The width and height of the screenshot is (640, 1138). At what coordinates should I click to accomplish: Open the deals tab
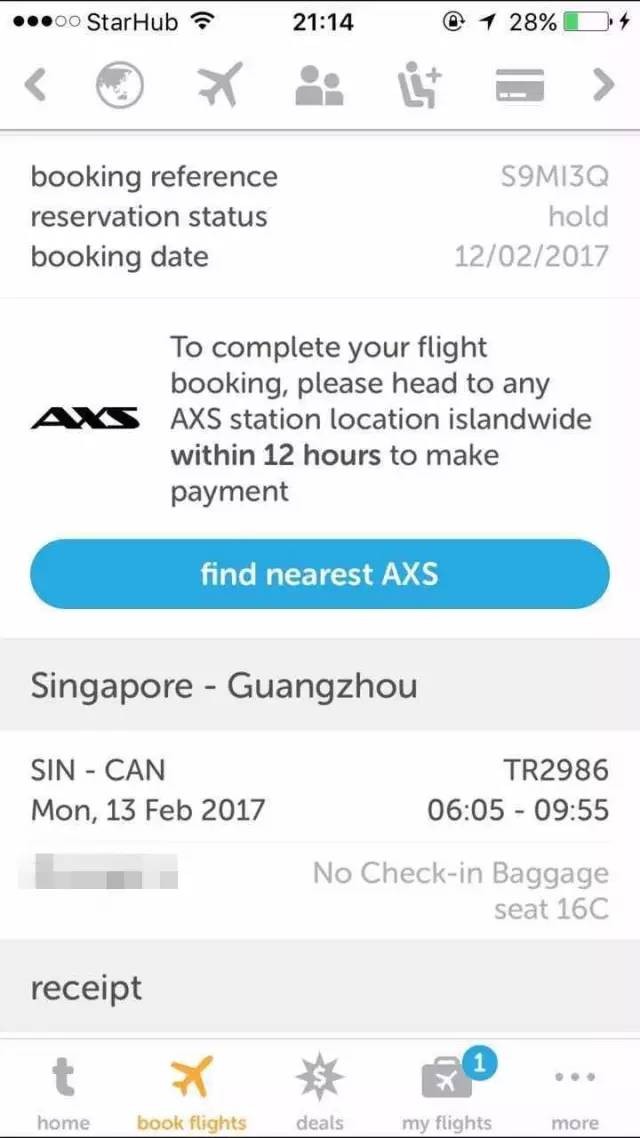pyautogui.click(x=320, y=1092)
